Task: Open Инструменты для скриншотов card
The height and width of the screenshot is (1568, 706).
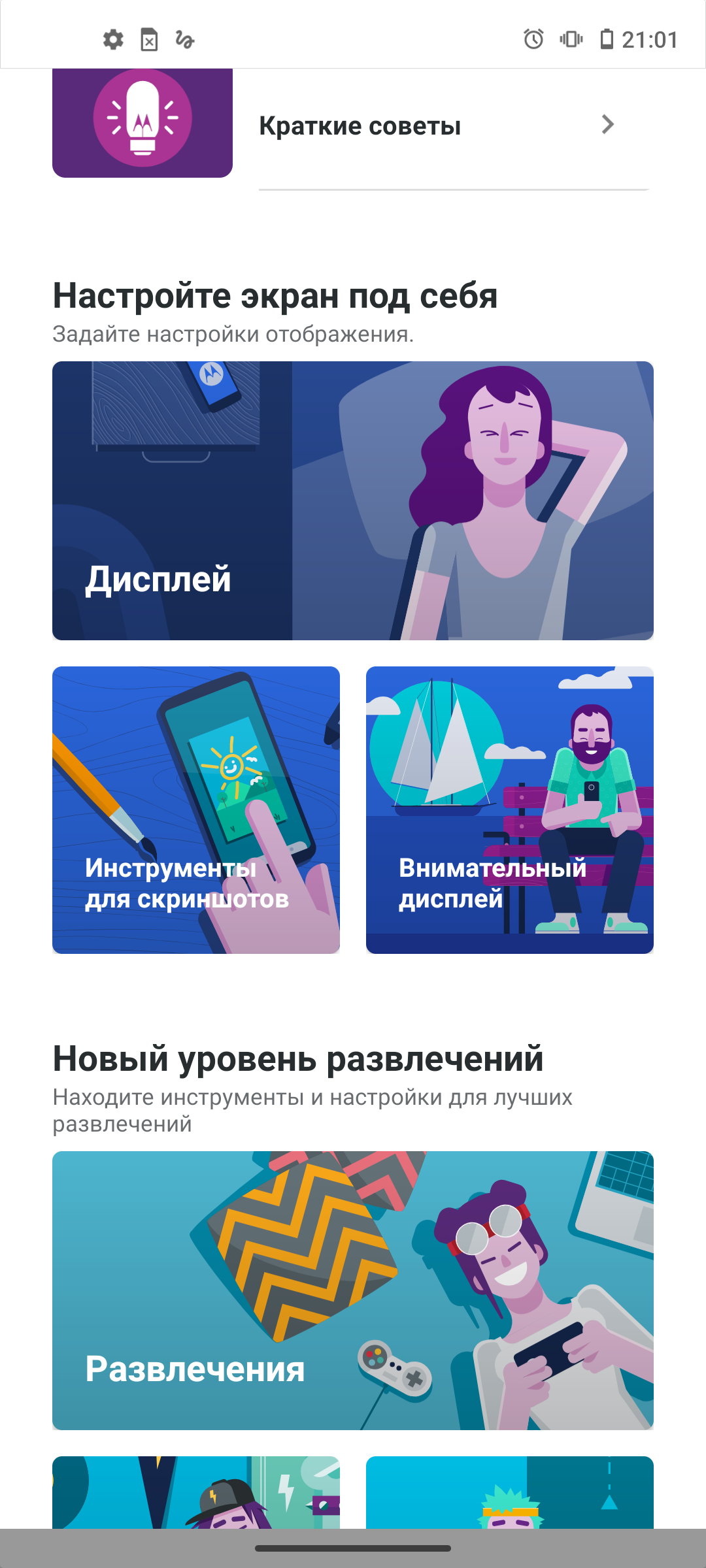Action: click(196, 810)
